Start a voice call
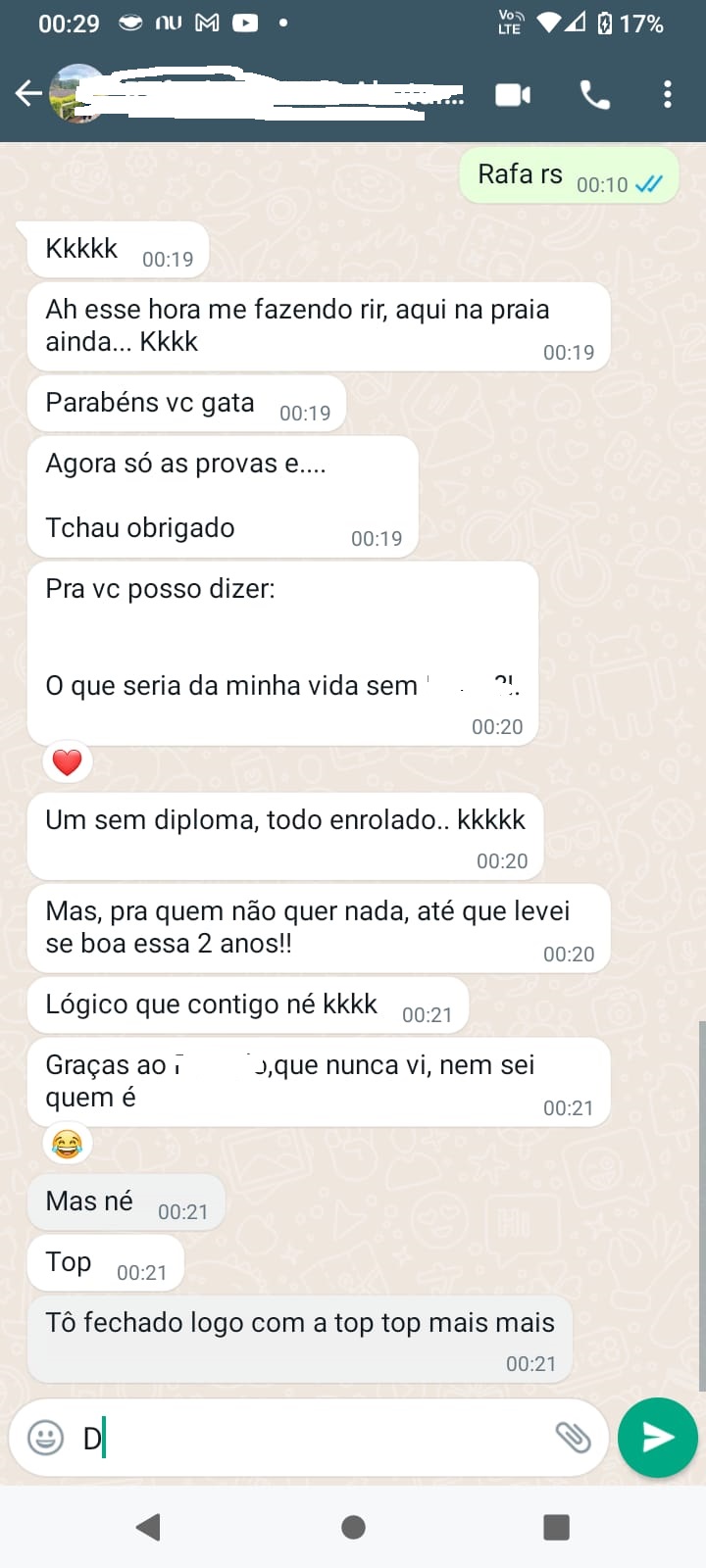The width and height of the screenshot is (706, 1568). 594,94
